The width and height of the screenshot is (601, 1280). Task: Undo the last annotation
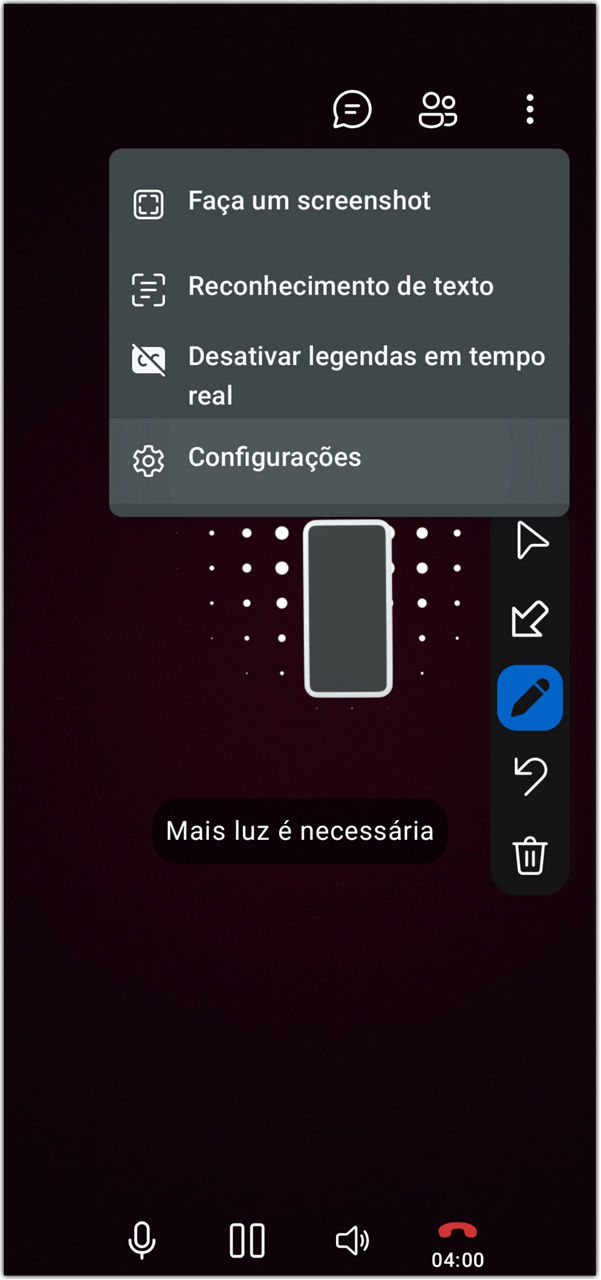coord(530,777)
